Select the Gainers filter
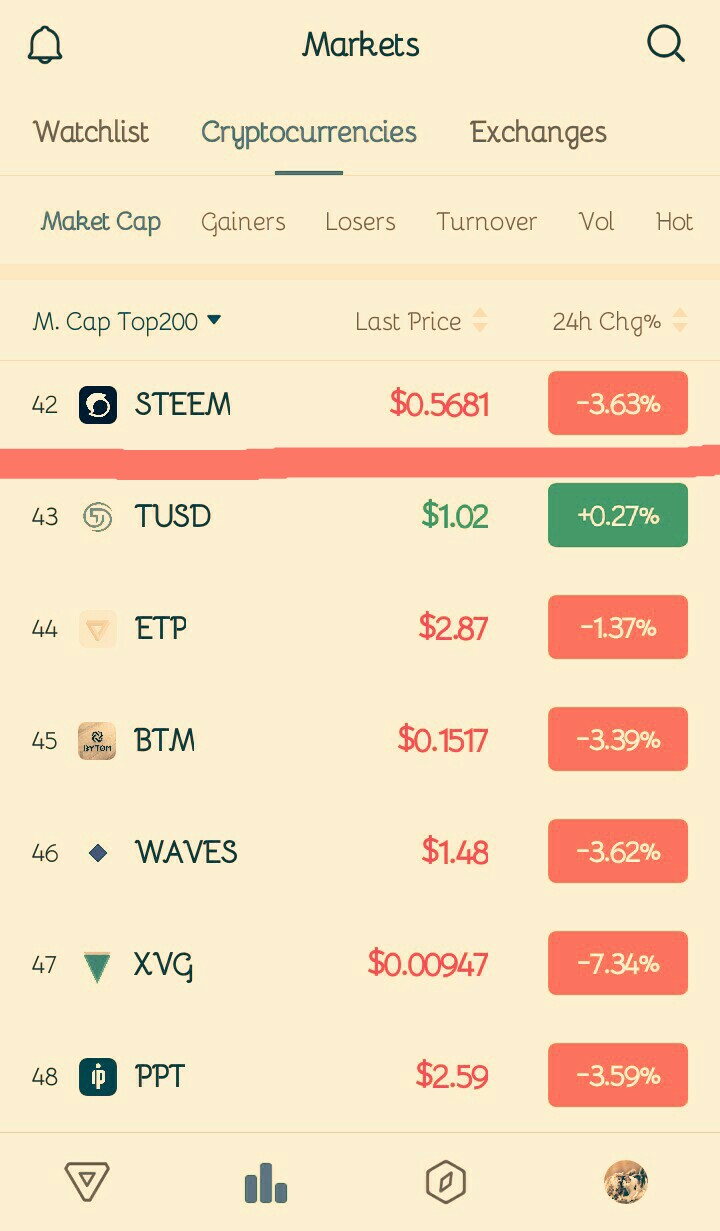The width and height of the screenshot is (720, 1231). pyautogui.click(x=243, y=222)
